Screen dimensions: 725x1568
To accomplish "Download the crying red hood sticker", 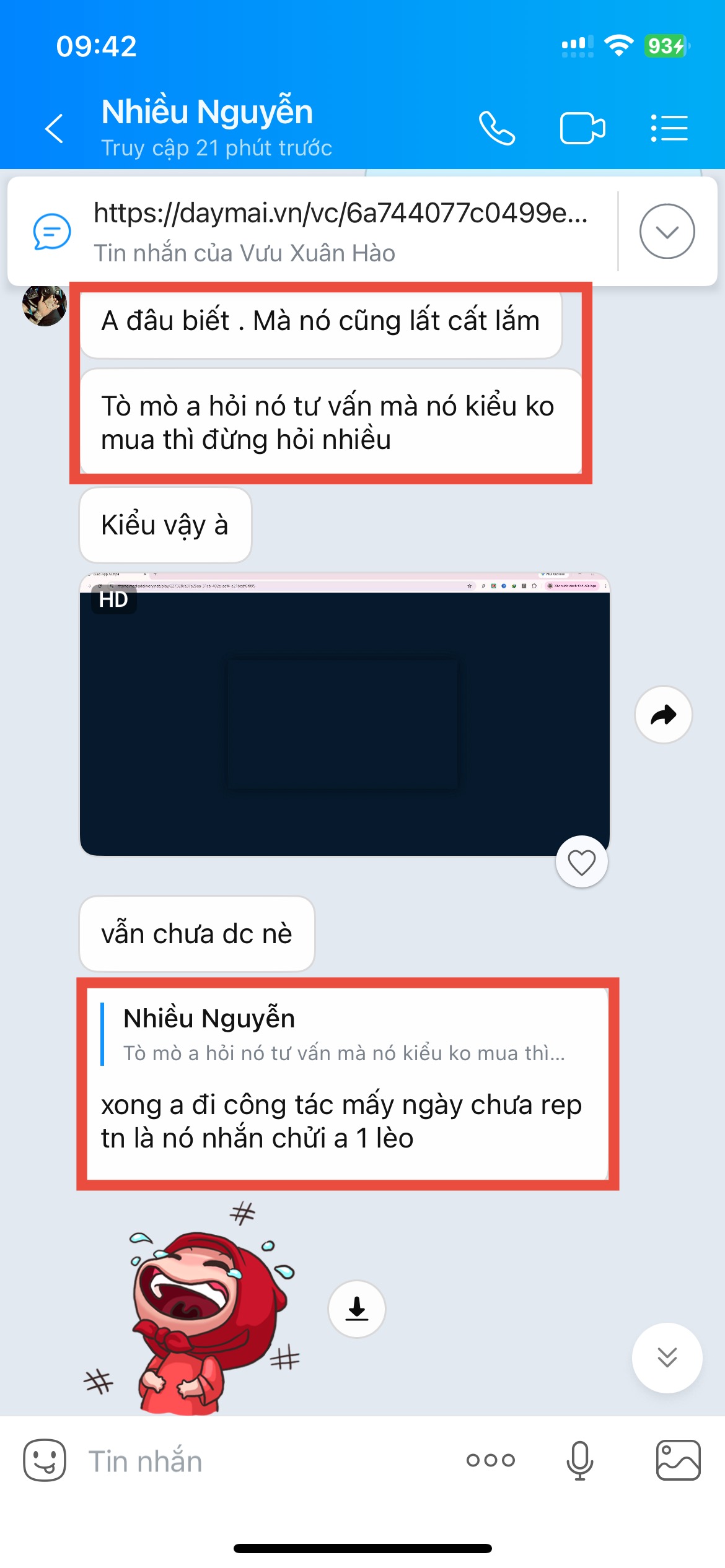I will tap(356, 1309).
